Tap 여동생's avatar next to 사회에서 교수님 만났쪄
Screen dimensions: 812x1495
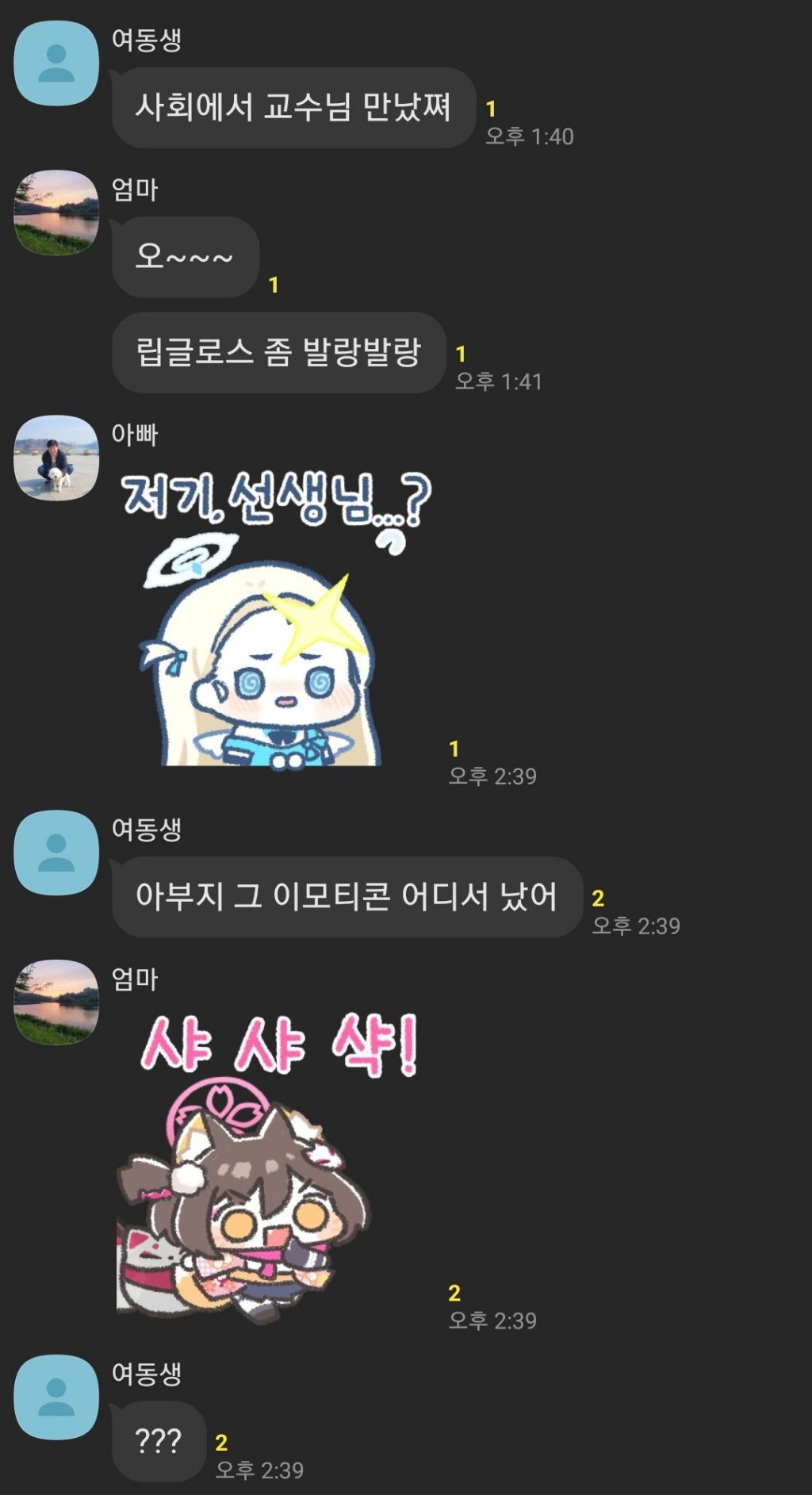pos(56,63)
